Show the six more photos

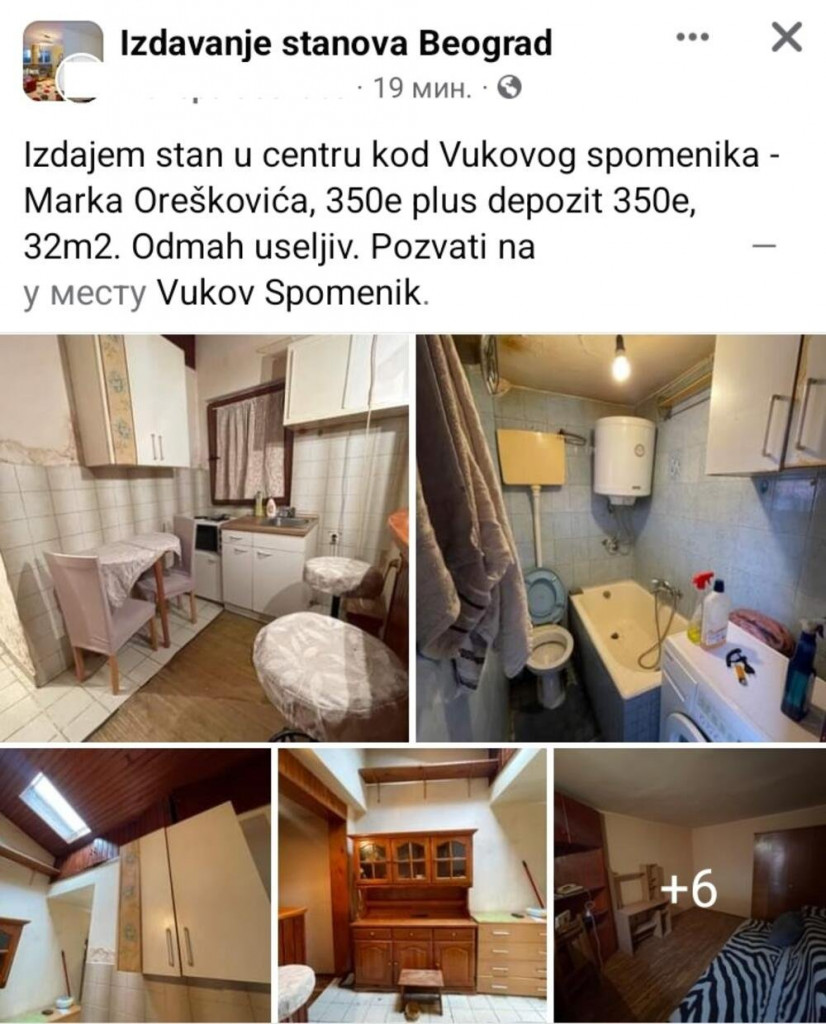(690, 885)
